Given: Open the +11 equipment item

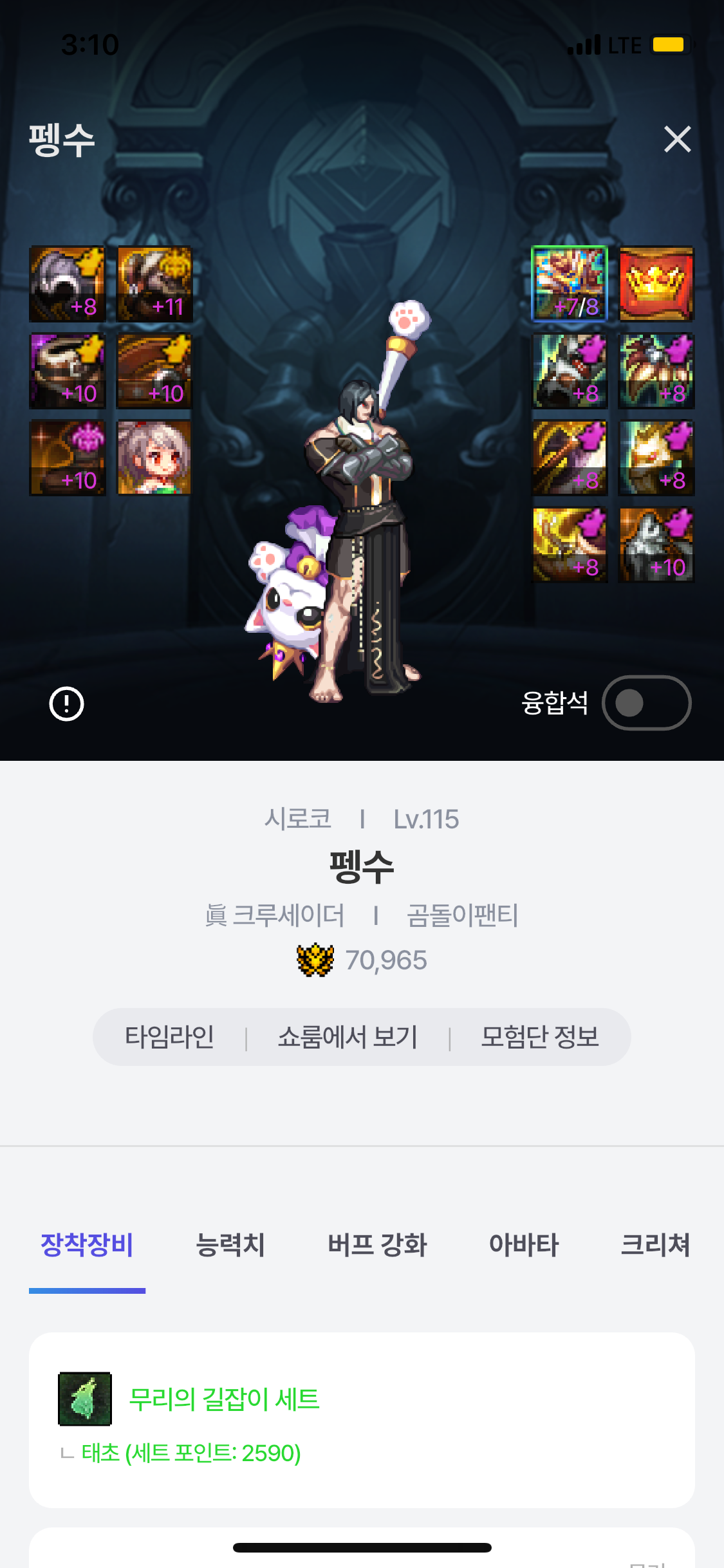Looking at the screenshot, I should tap(154, 284).
